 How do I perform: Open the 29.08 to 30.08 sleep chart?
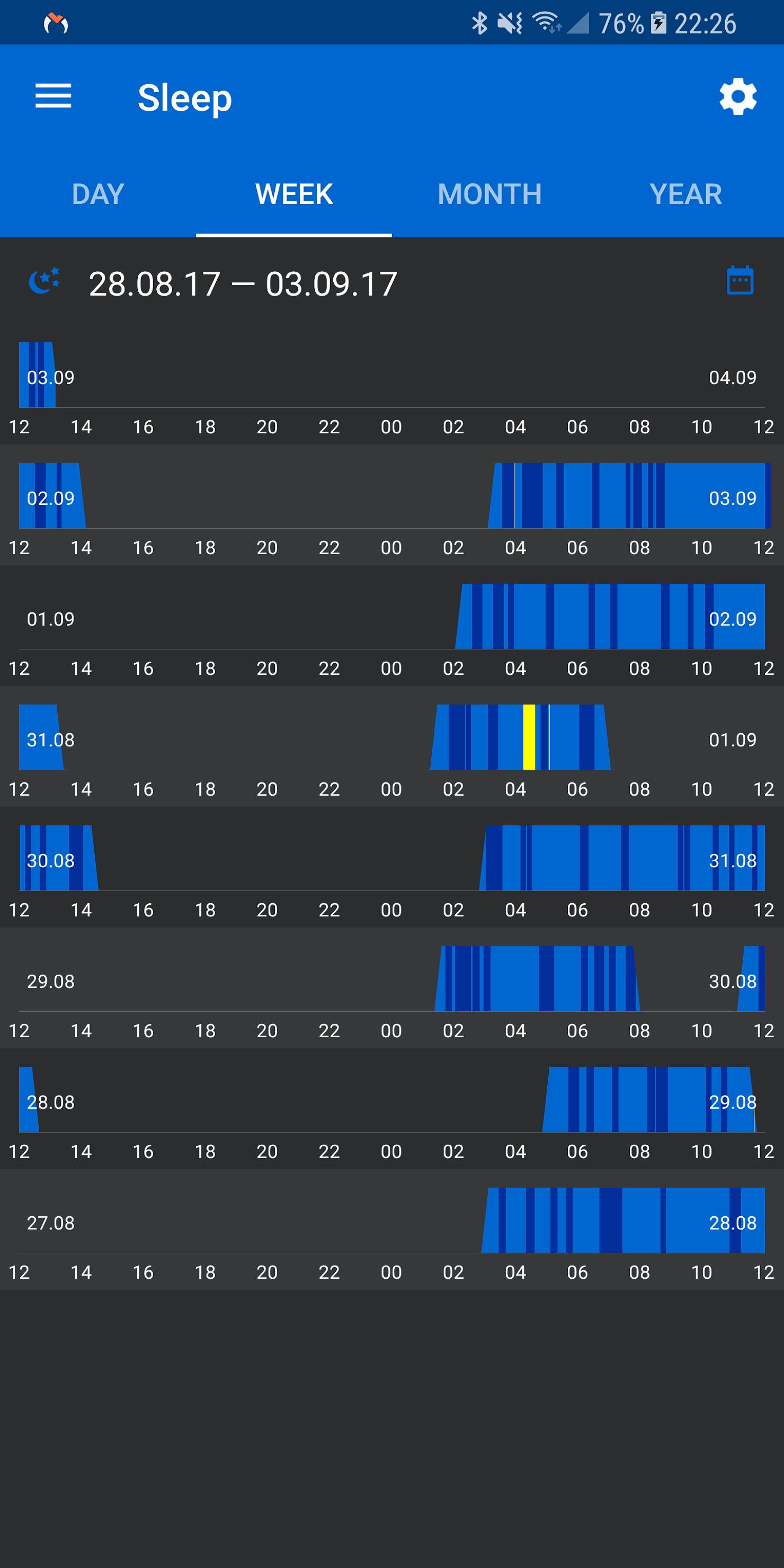click(392, 988)
